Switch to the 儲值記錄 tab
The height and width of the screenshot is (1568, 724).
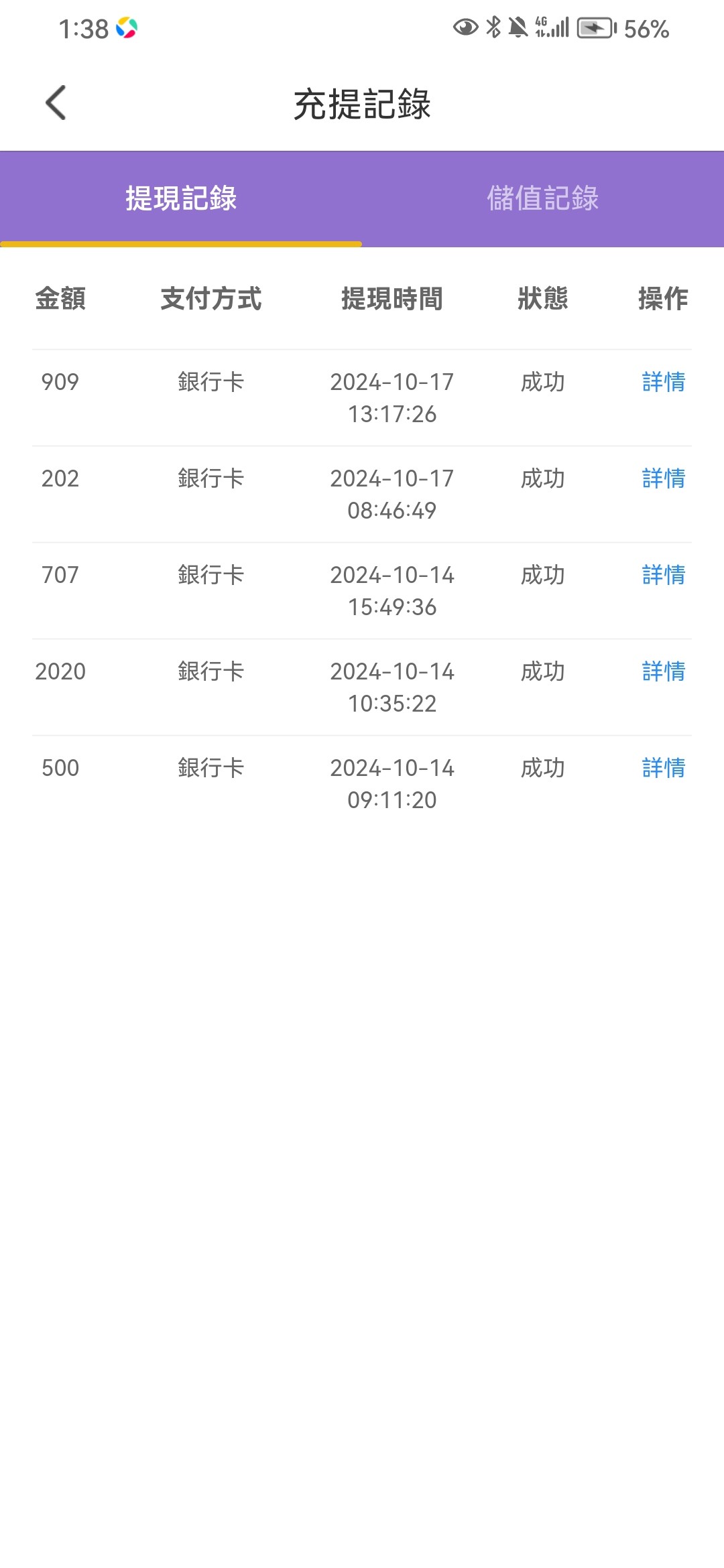point(543,198)
